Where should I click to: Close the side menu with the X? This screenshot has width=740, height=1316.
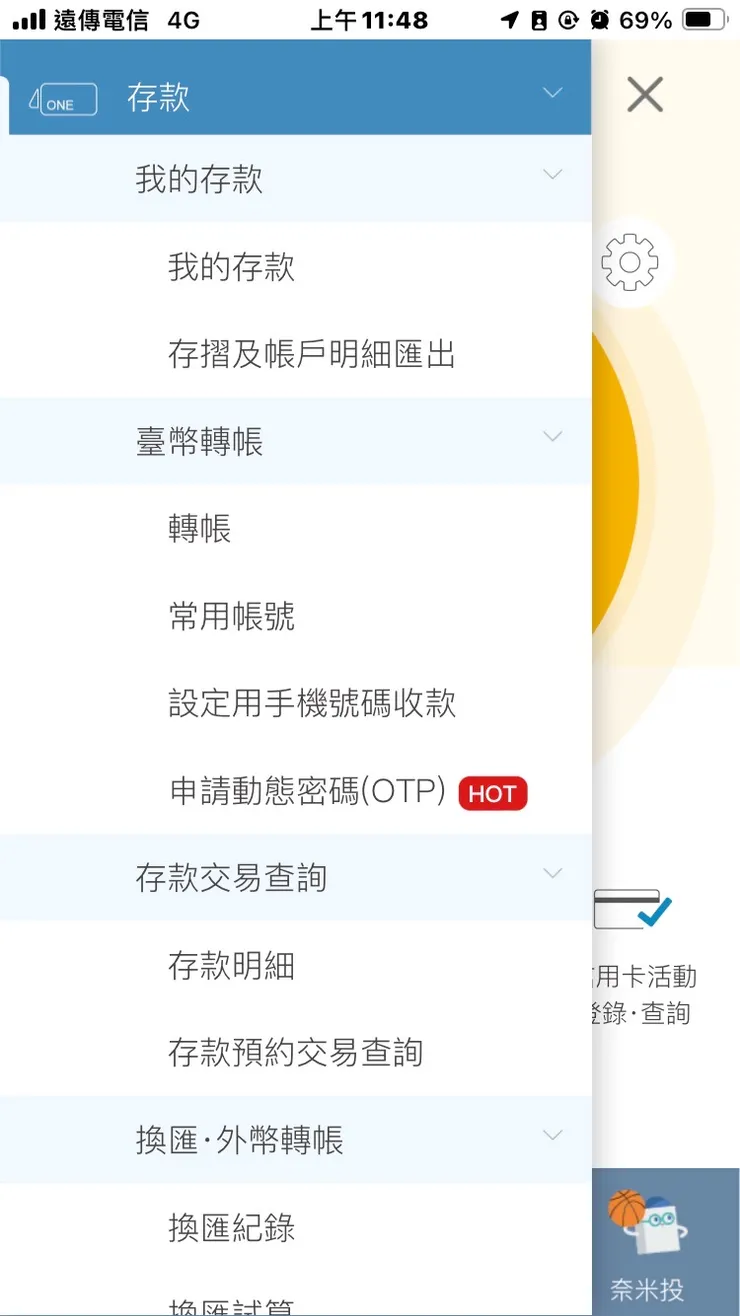coord(644,95)
